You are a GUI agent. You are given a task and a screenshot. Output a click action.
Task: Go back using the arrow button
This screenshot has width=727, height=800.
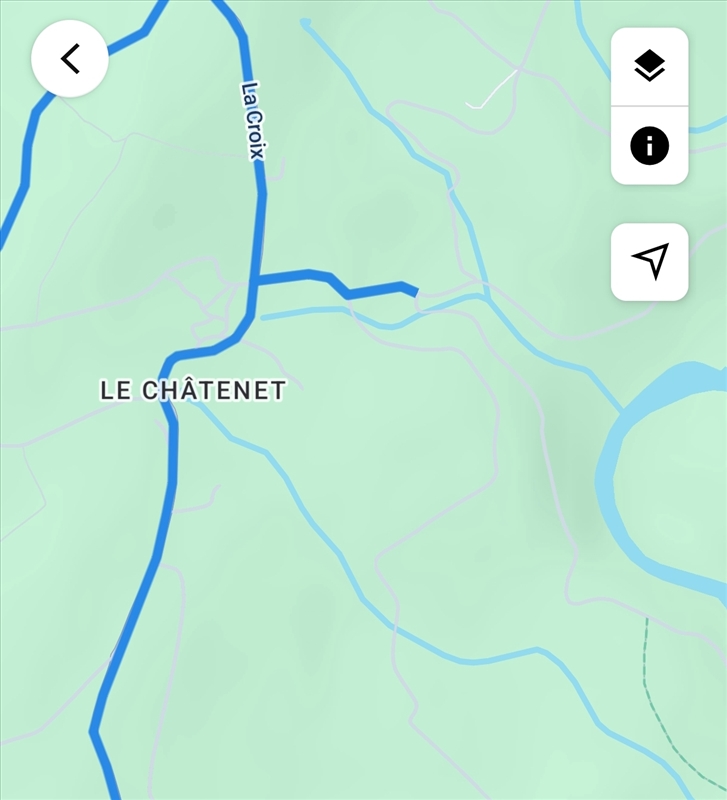[x=69, y=60]
